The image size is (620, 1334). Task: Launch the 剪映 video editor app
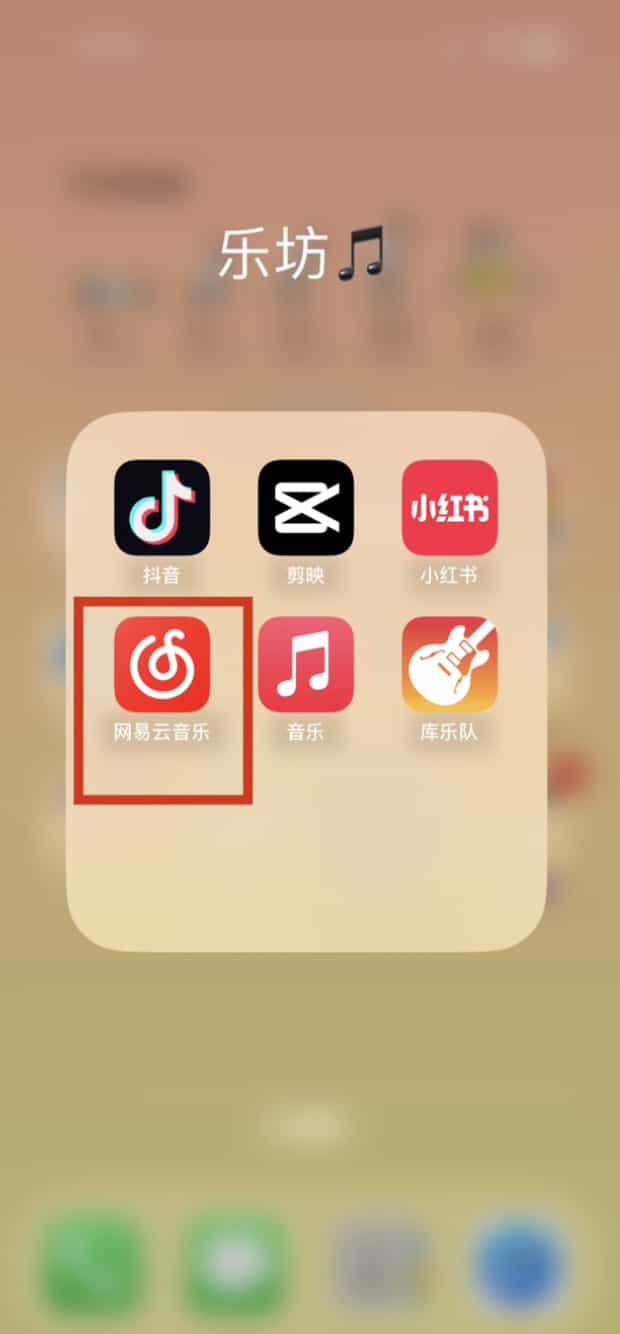(x=306, y=507)
